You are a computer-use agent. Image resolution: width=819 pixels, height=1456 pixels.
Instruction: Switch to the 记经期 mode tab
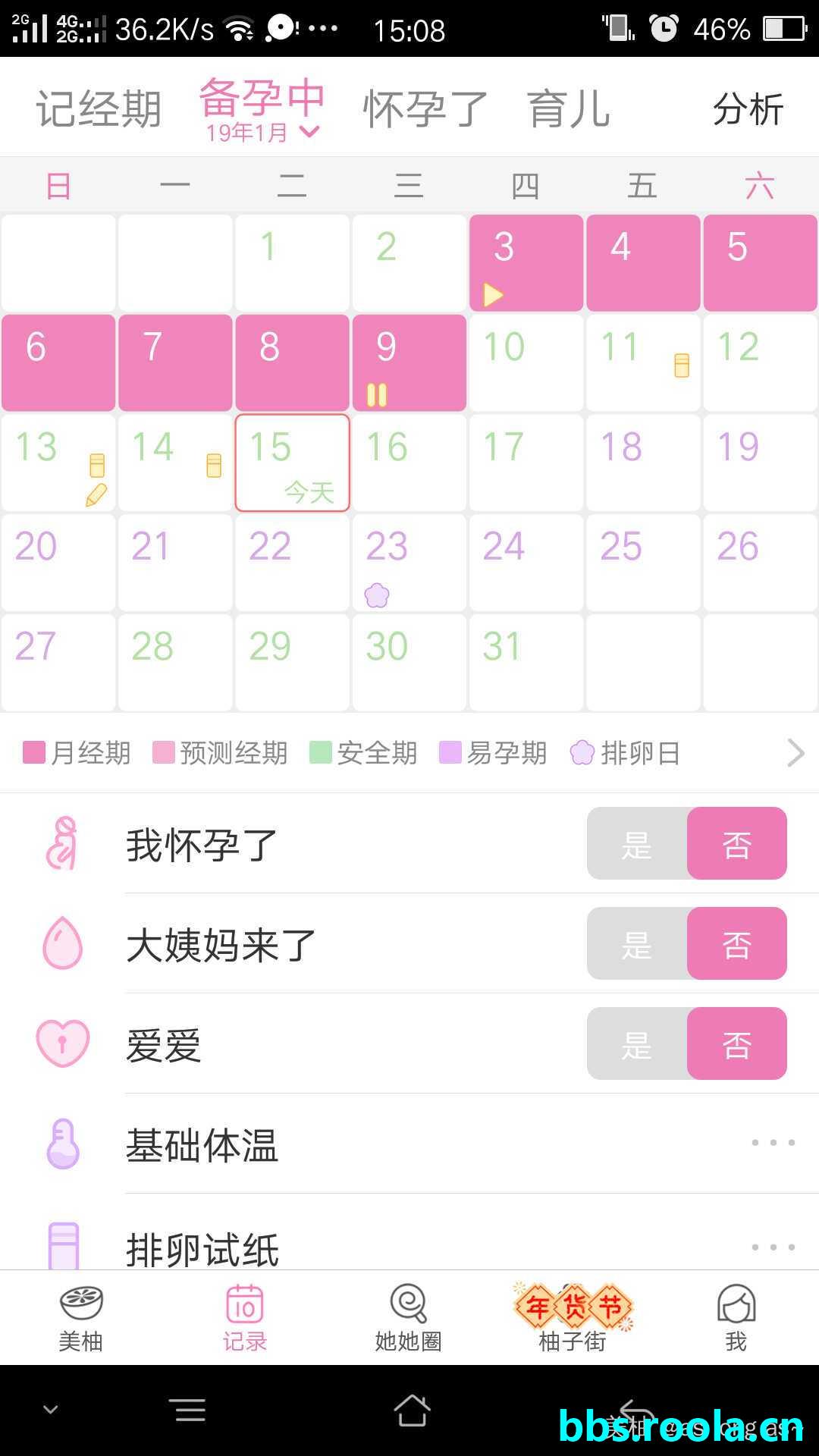99,108
